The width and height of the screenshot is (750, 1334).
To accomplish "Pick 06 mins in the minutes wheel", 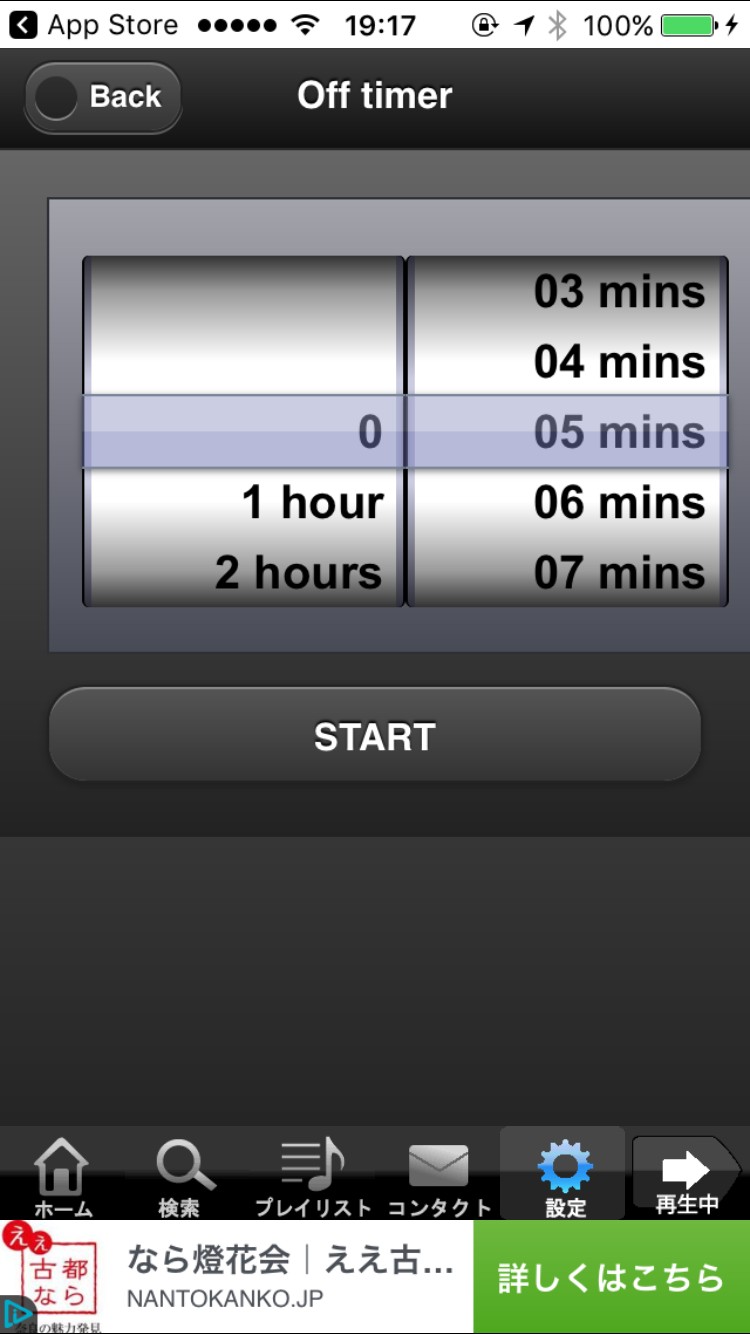I will [x=618, y=502].
